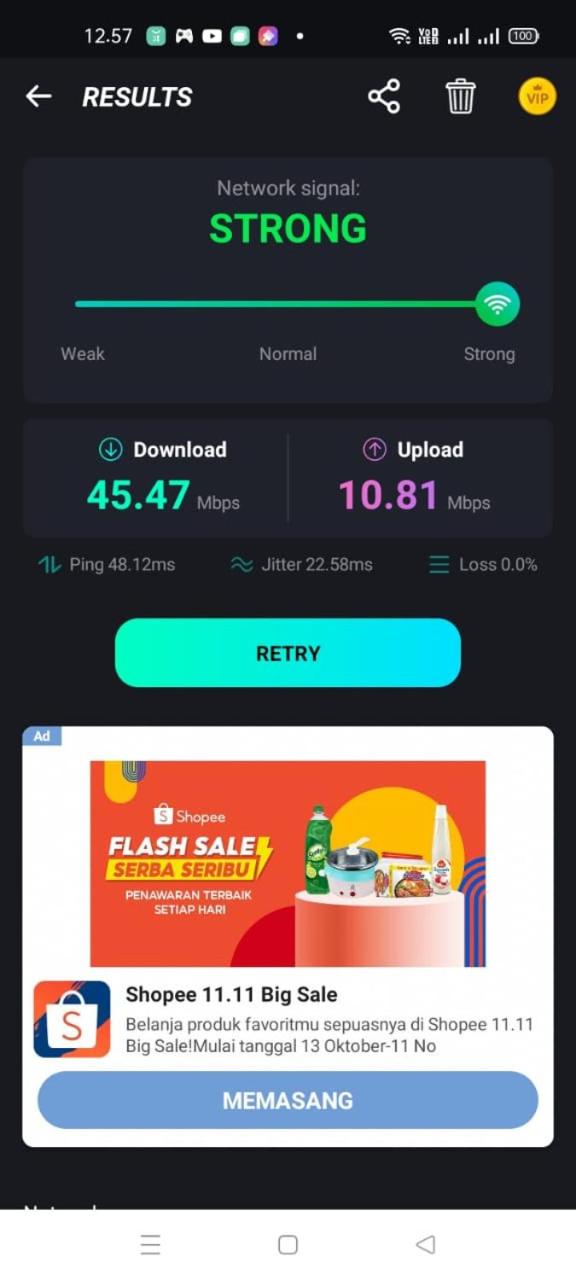Open the Shopee Flash Sale ad banner
576x1280 pixels.
(288, 864)
